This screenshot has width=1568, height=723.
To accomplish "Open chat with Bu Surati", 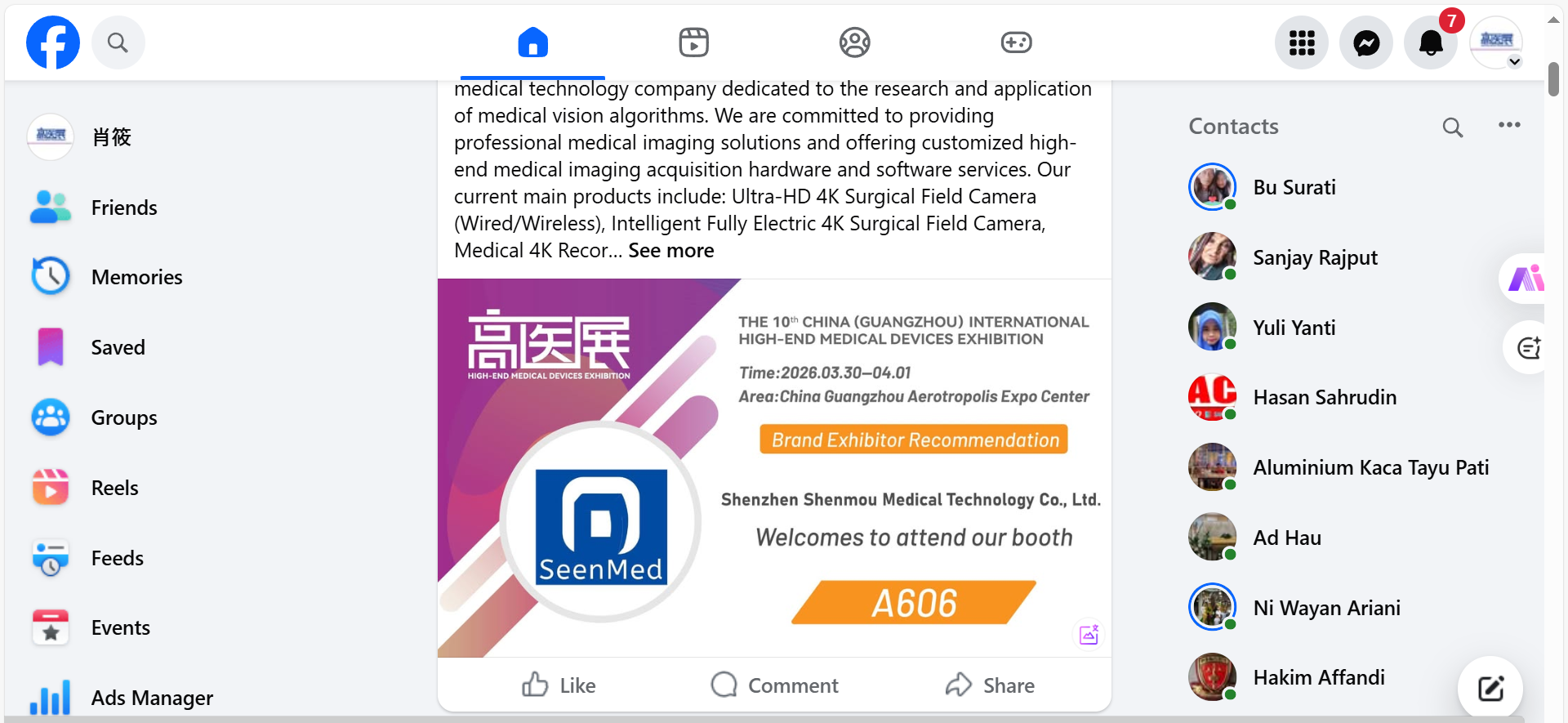I will click(x=1294, y=188).
